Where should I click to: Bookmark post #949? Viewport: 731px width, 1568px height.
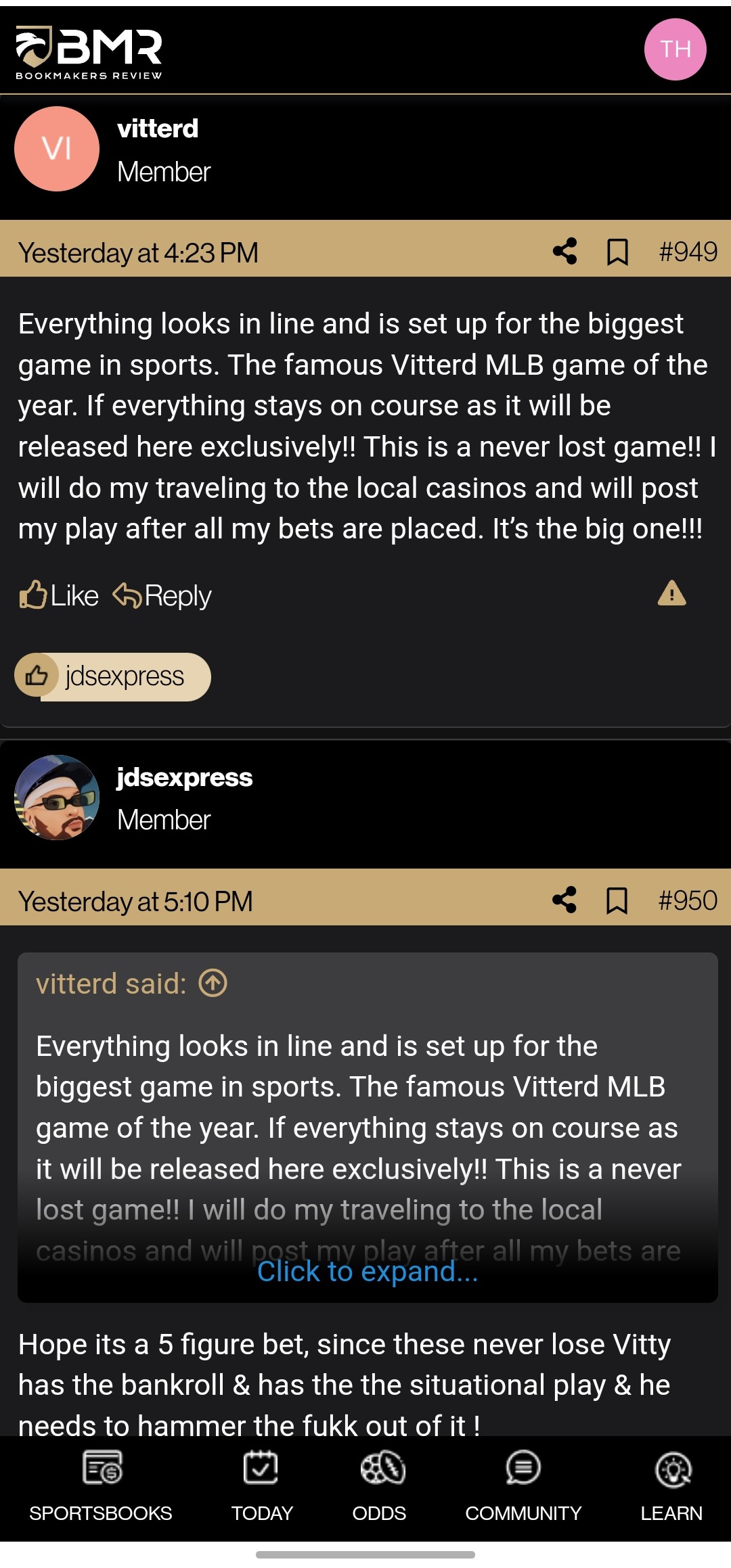[618, 253]
